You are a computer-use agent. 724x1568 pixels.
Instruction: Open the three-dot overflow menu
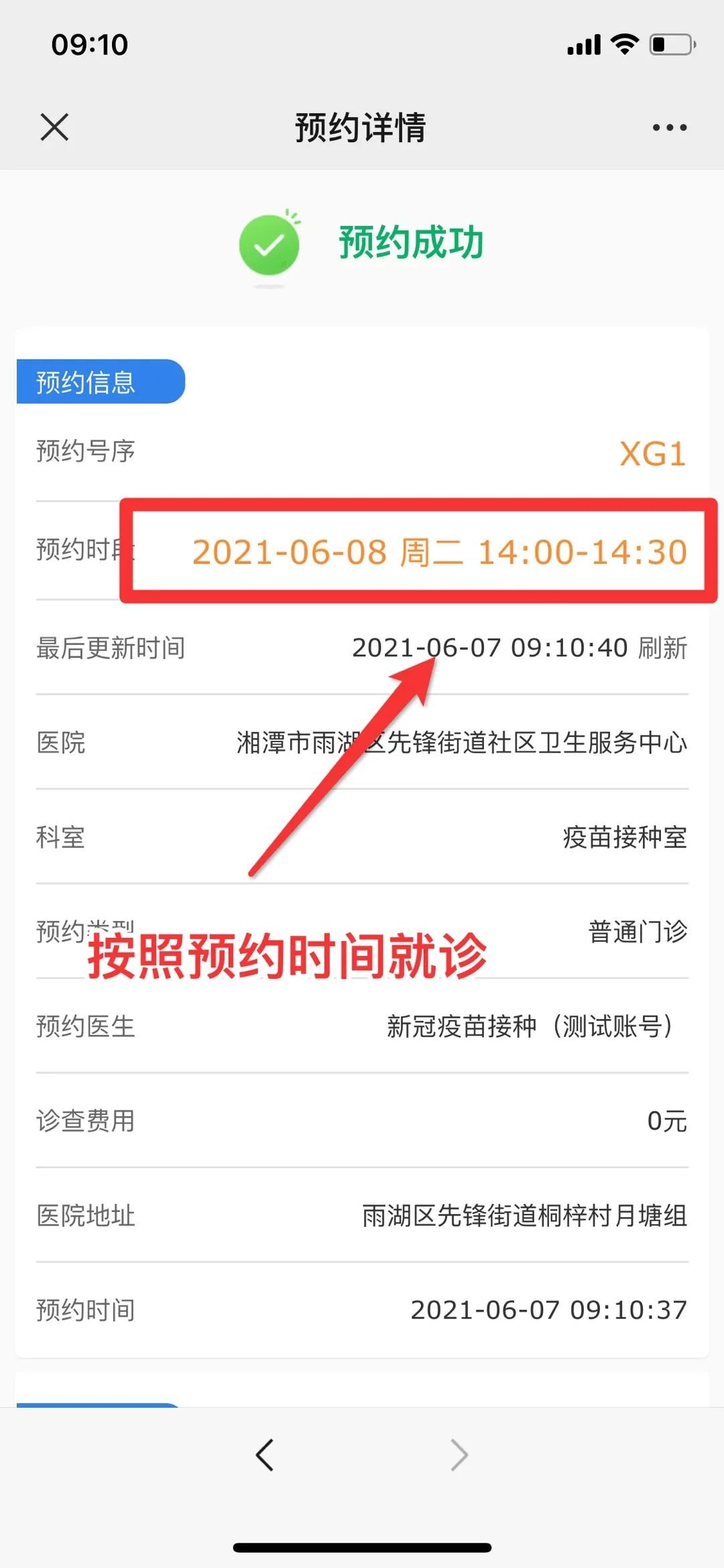click(x=669, y=127)
